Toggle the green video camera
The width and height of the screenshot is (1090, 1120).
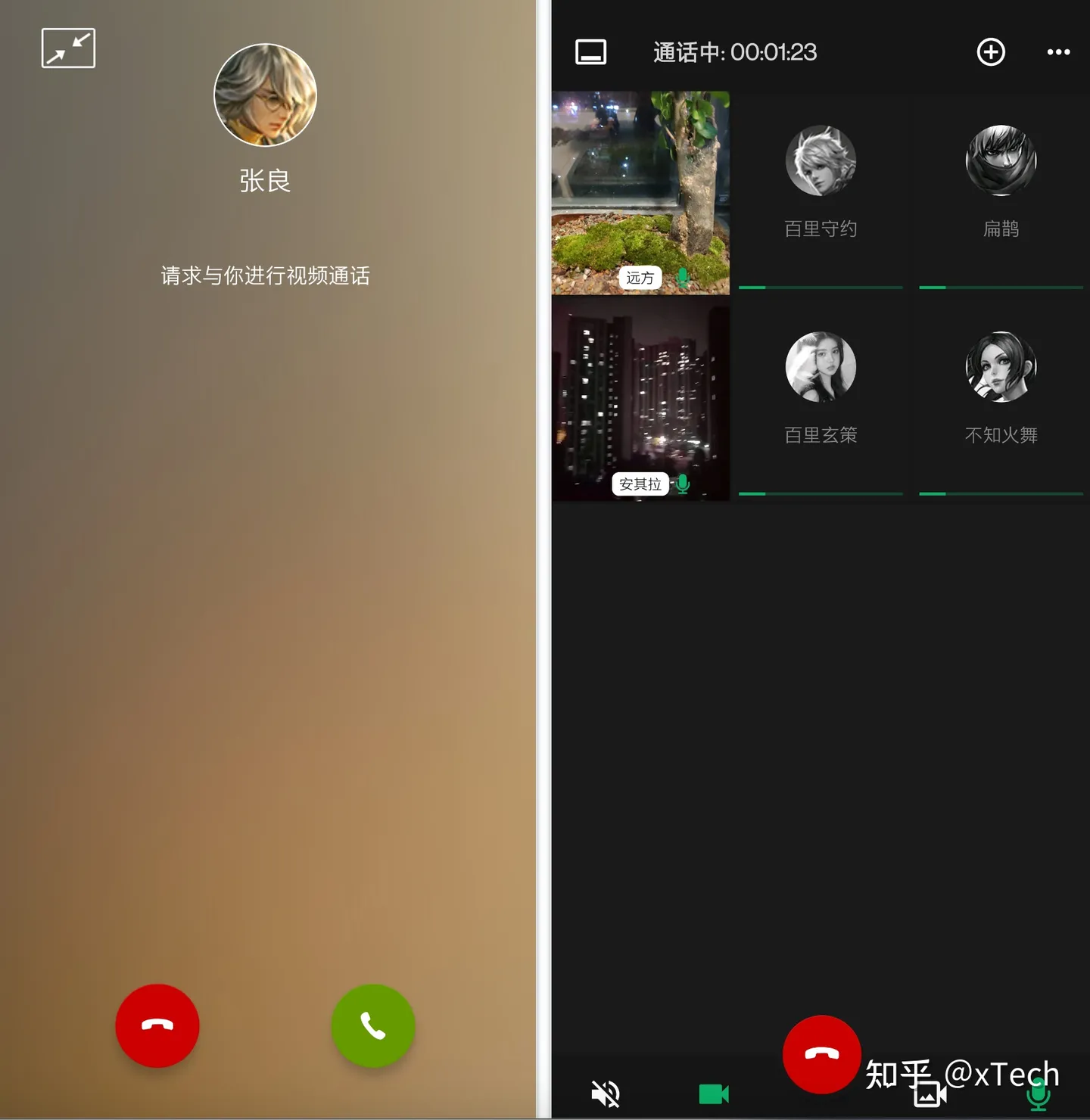(713, 1094)
